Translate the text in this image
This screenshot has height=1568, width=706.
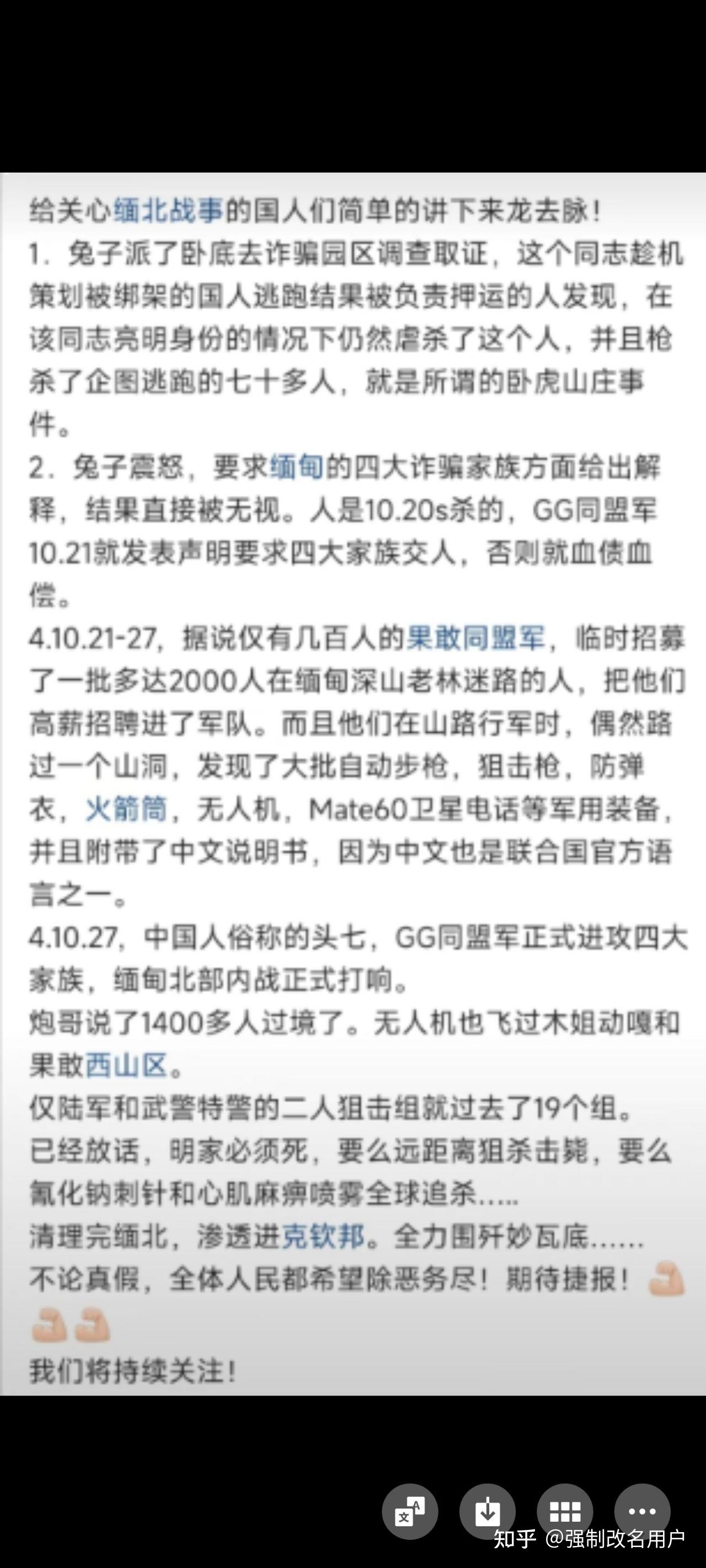pyautogui.click(x=409, y=1511)
